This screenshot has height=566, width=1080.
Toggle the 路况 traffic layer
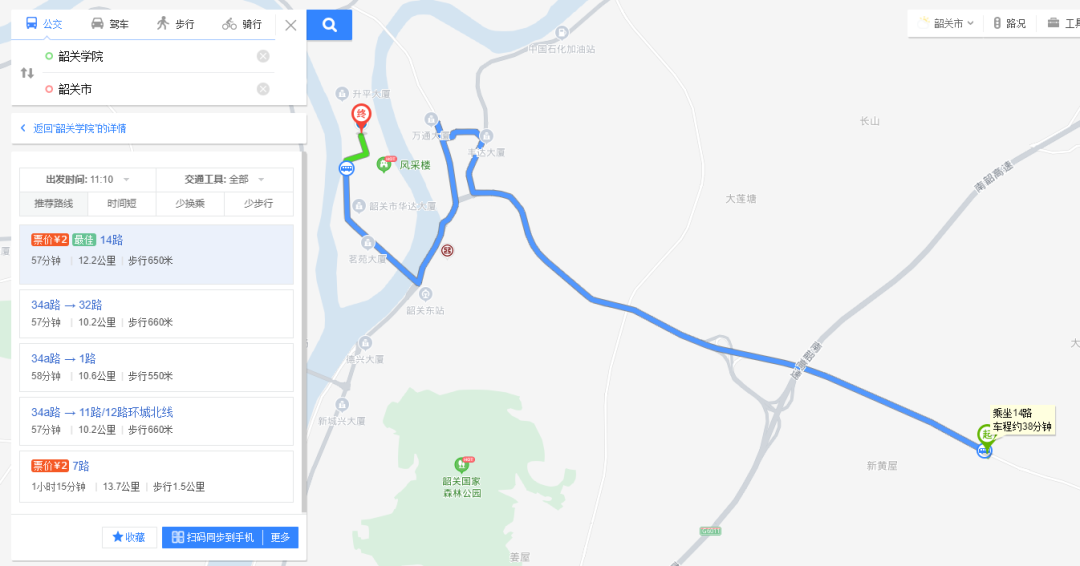(1009, 23)
